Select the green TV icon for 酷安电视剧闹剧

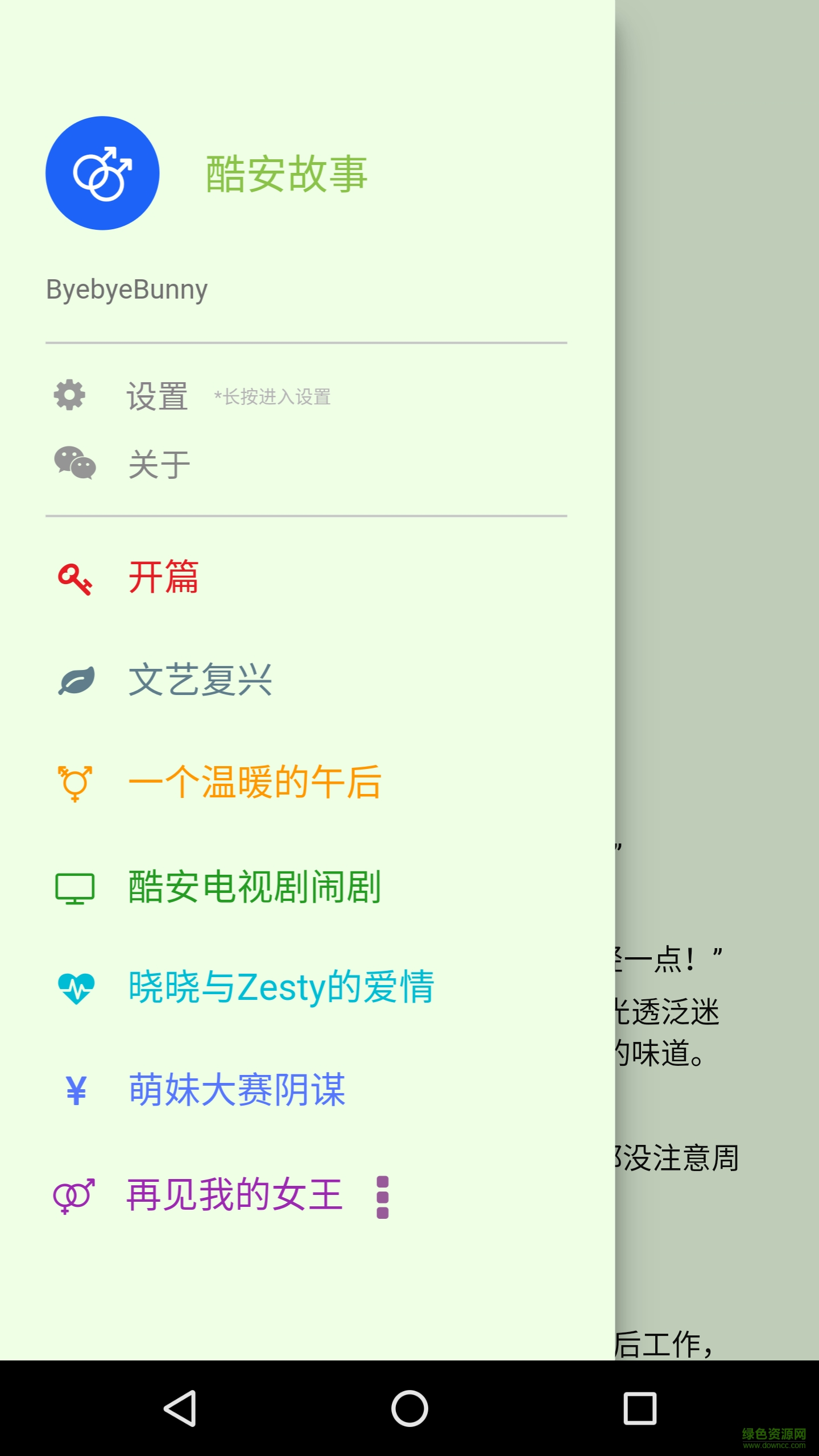76,888
